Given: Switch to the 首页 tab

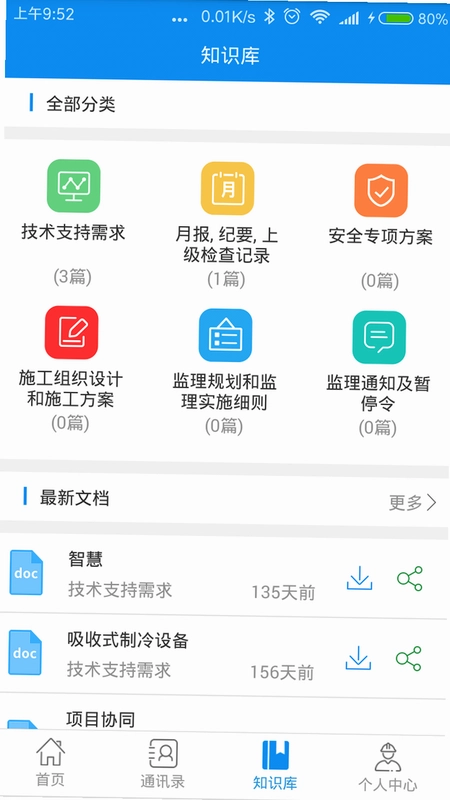Looking at the screenshot, I should [x=50, y=763].
